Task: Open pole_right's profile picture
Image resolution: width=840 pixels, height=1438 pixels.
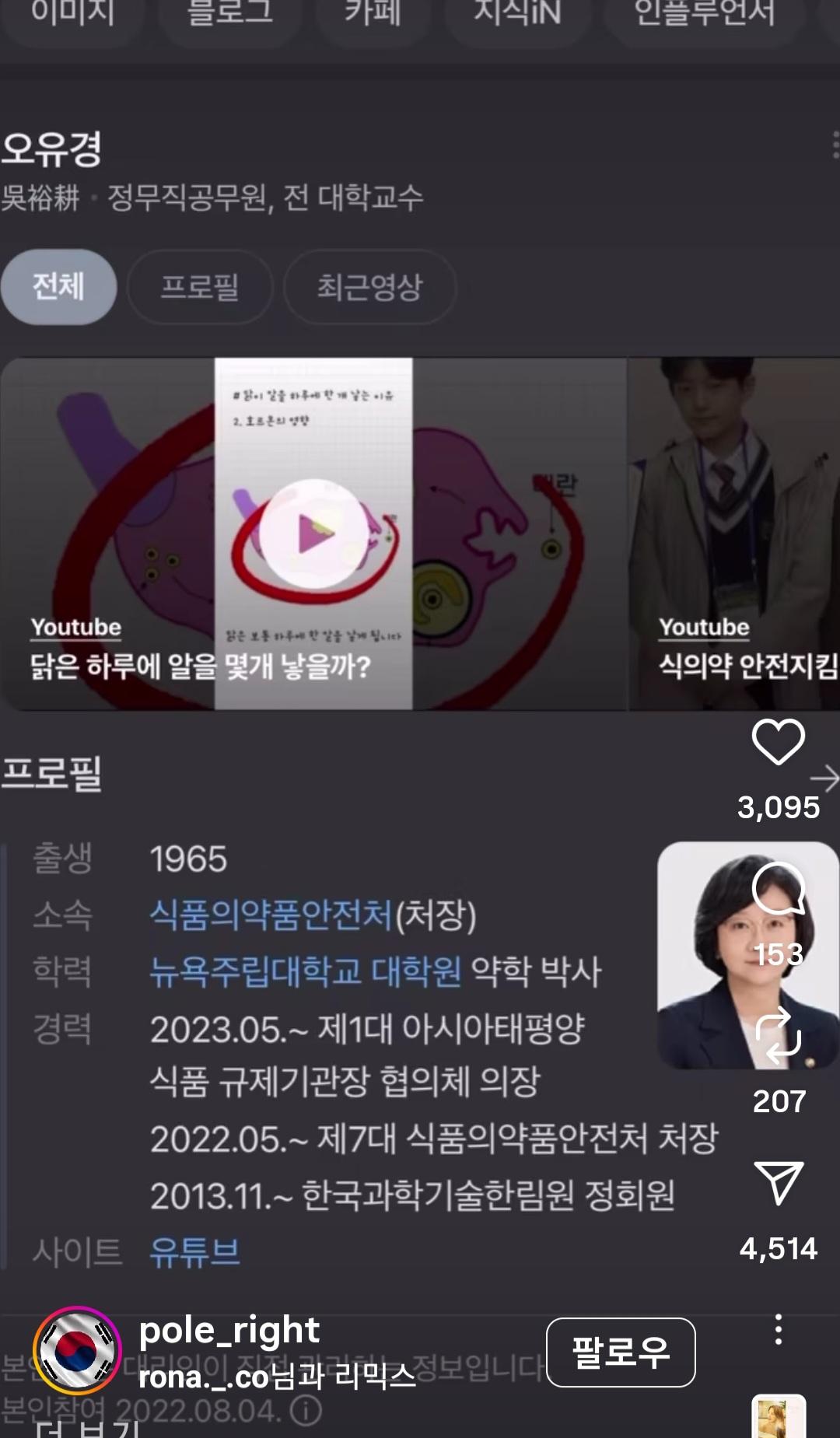Action: (76, 1351)
